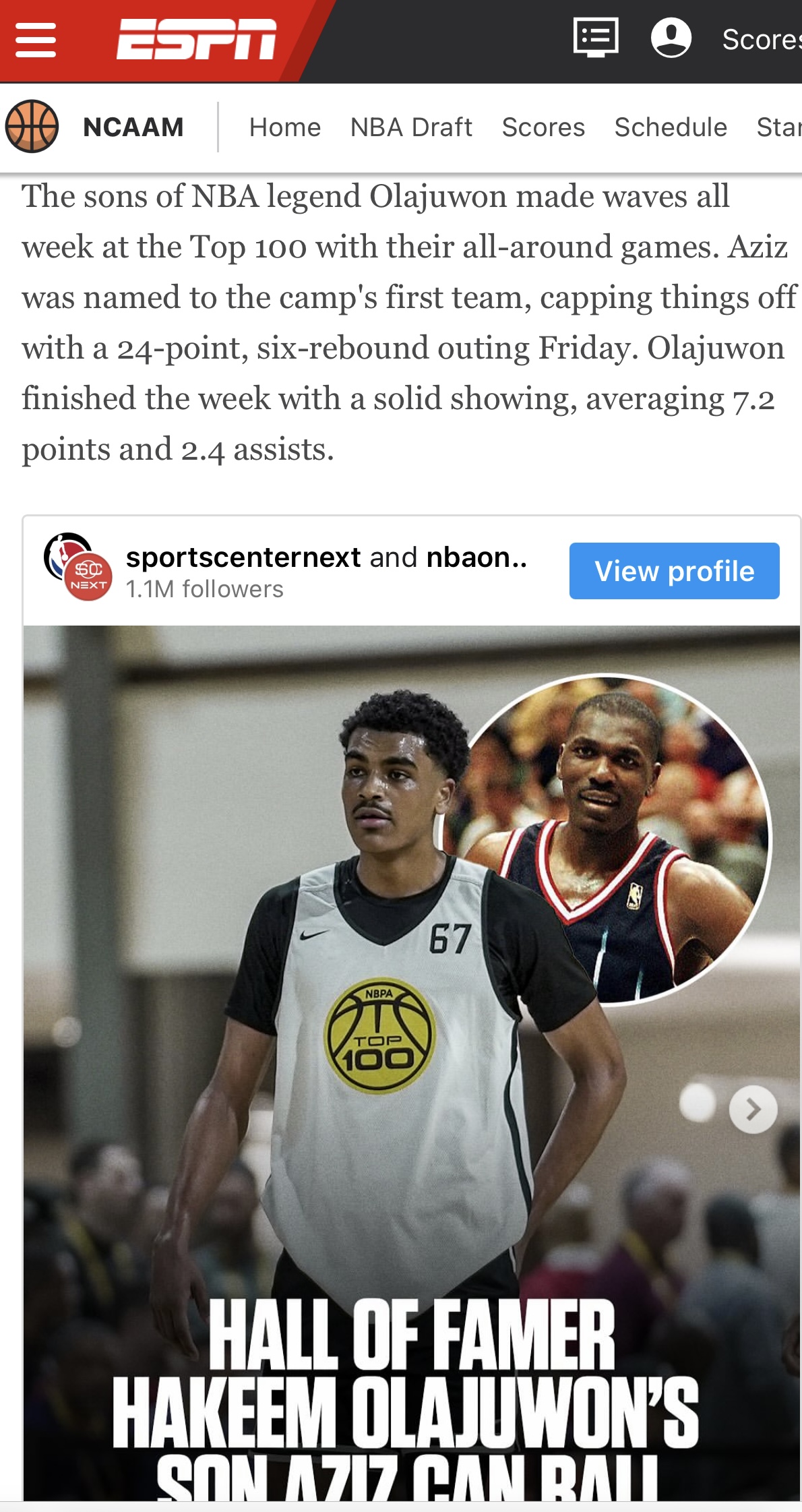Switch to the NBA Draft tab

coord(411,127)
